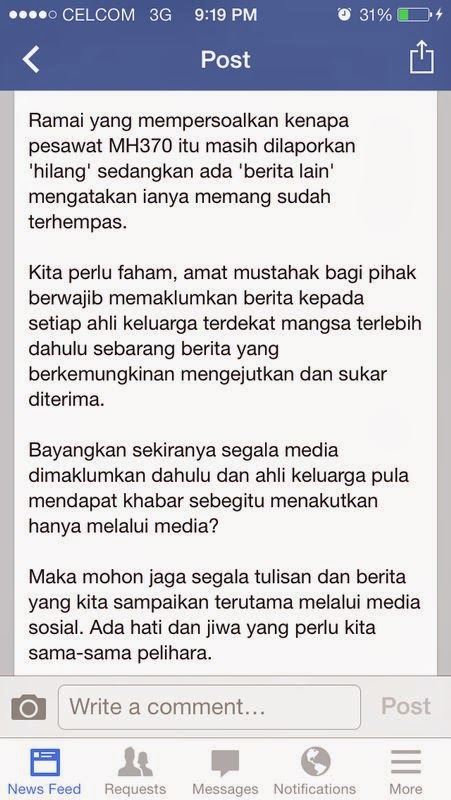Tap the Write a comment field
The image size is (451, 800).
click(209, 707)
